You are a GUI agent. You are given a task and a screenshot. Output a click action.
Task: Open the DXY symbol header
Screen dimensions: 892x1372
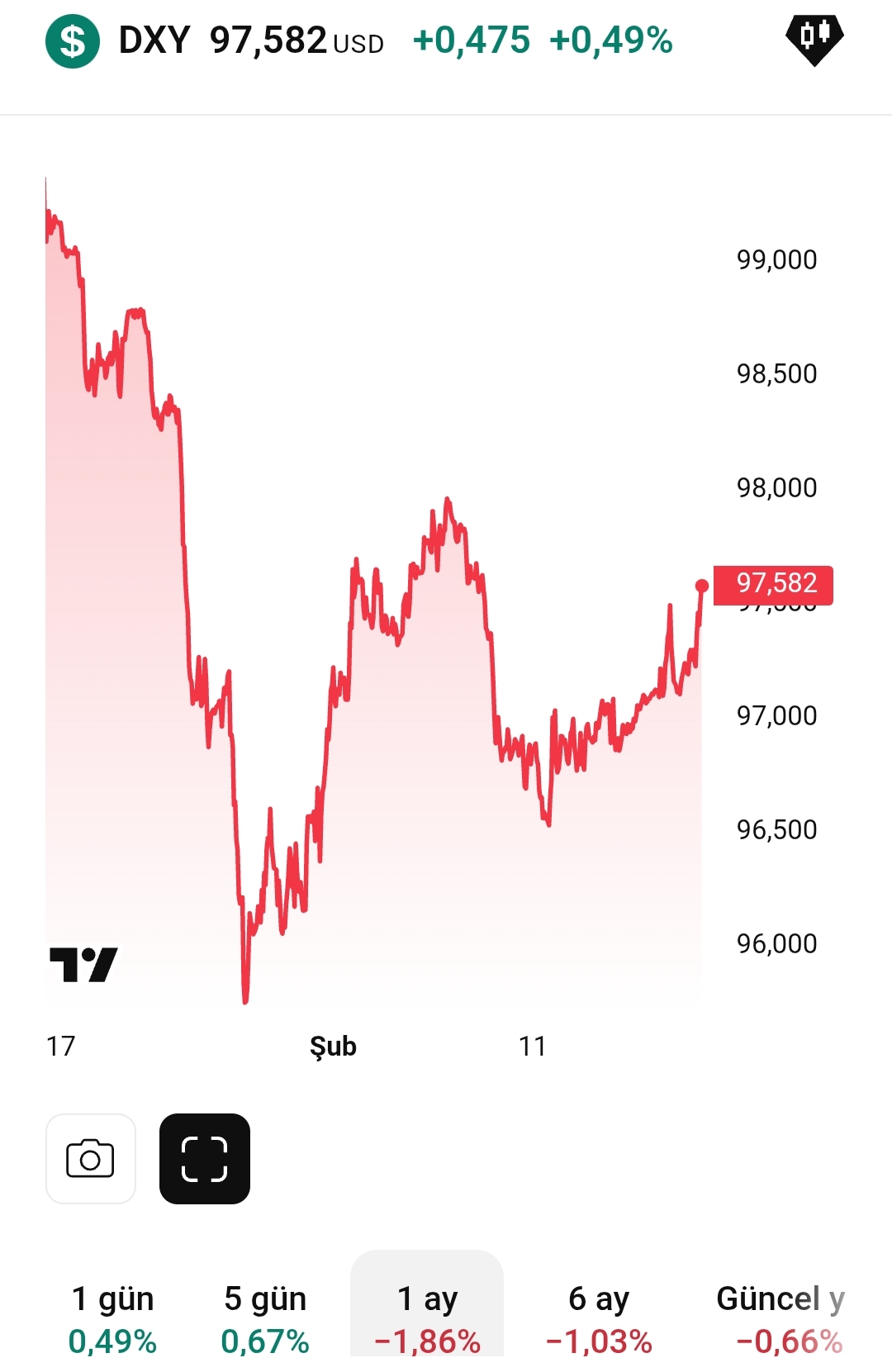[x=154, y=40]
